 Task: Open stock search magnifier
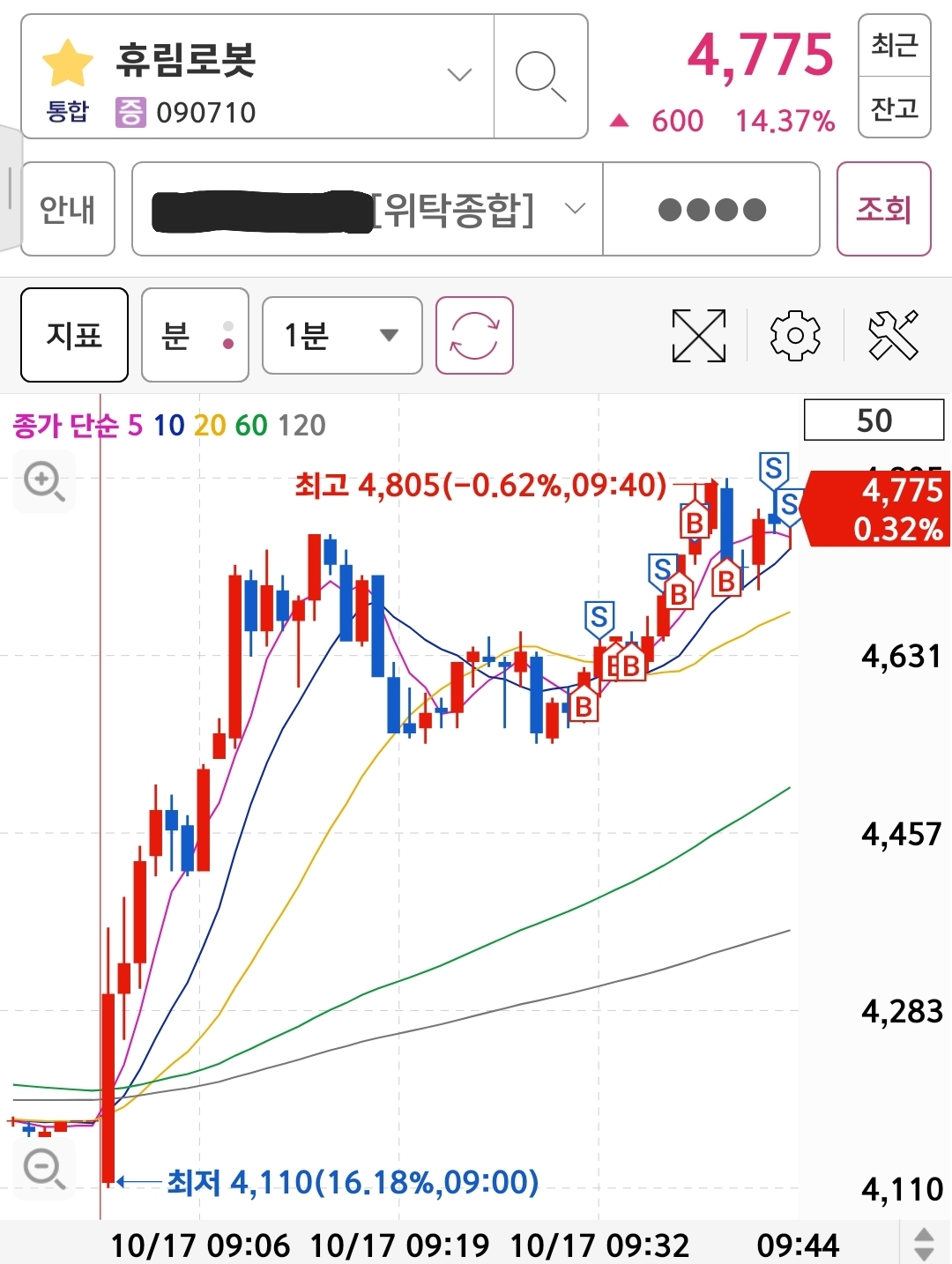[539, 76]
